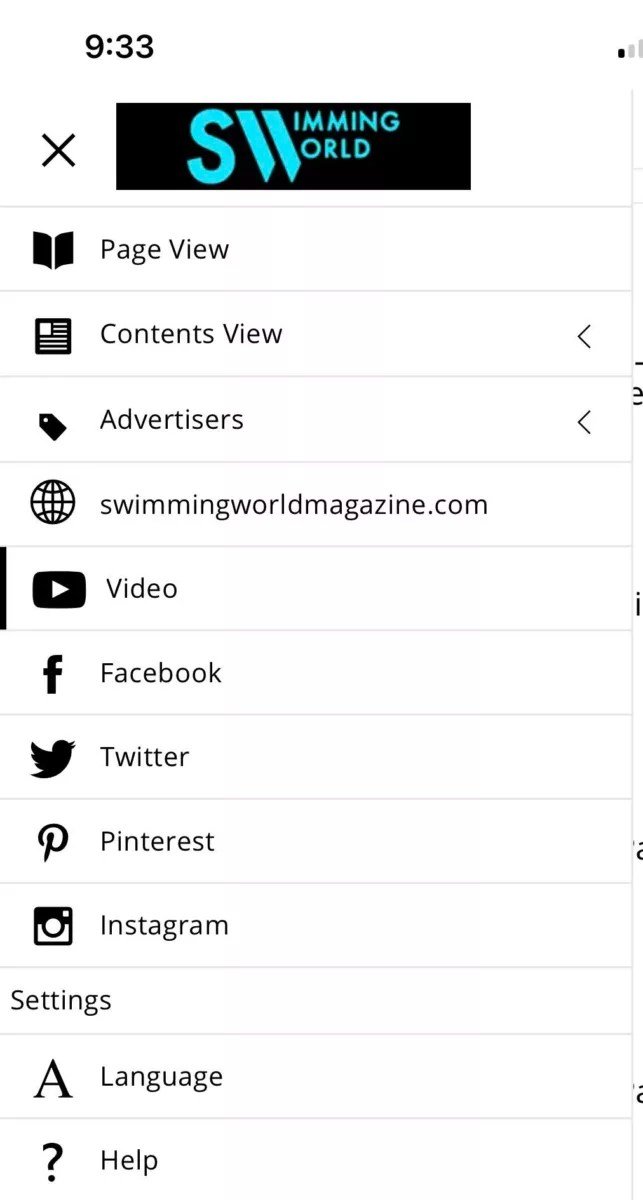Open the Pinterest page

[316, 841]
